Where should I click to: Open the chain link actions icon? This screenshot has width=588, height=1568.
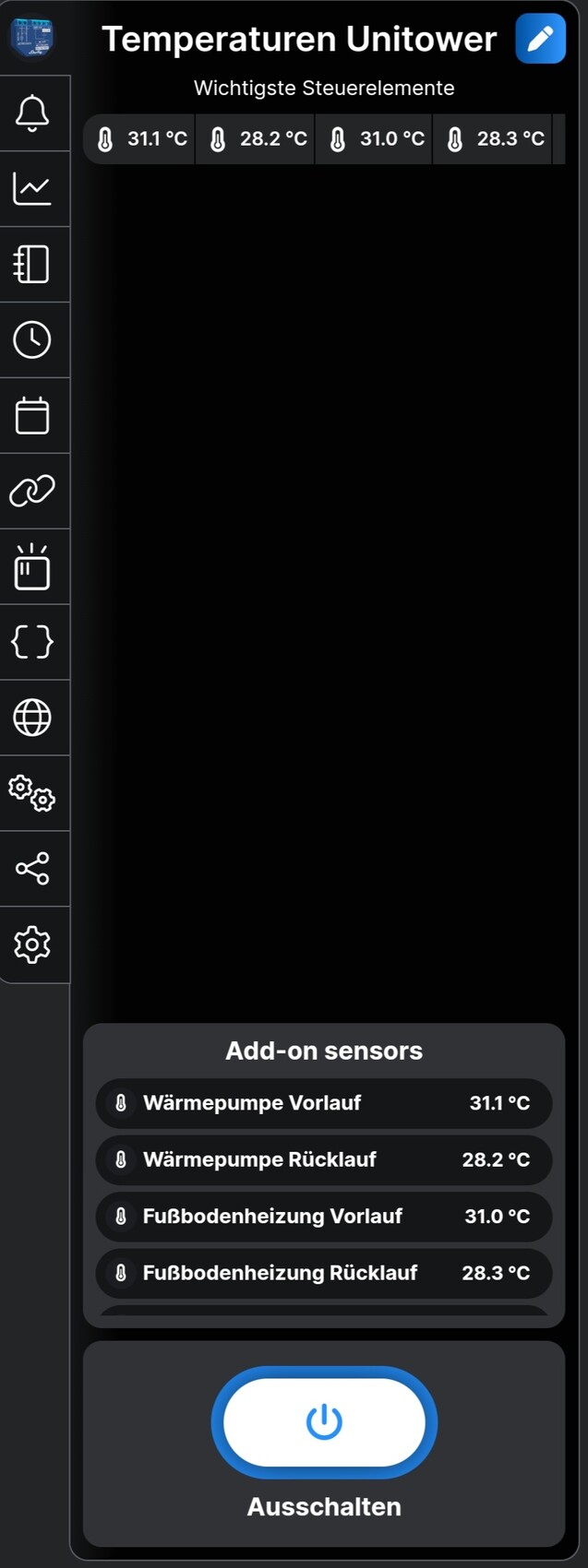[x=32, y=492]
